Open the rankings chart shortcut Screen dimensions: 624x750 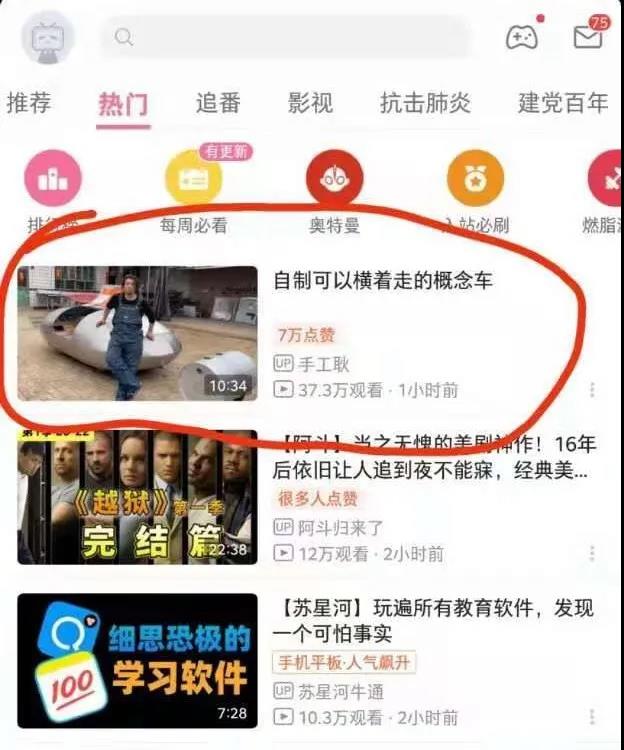click(x=52, y=180)
